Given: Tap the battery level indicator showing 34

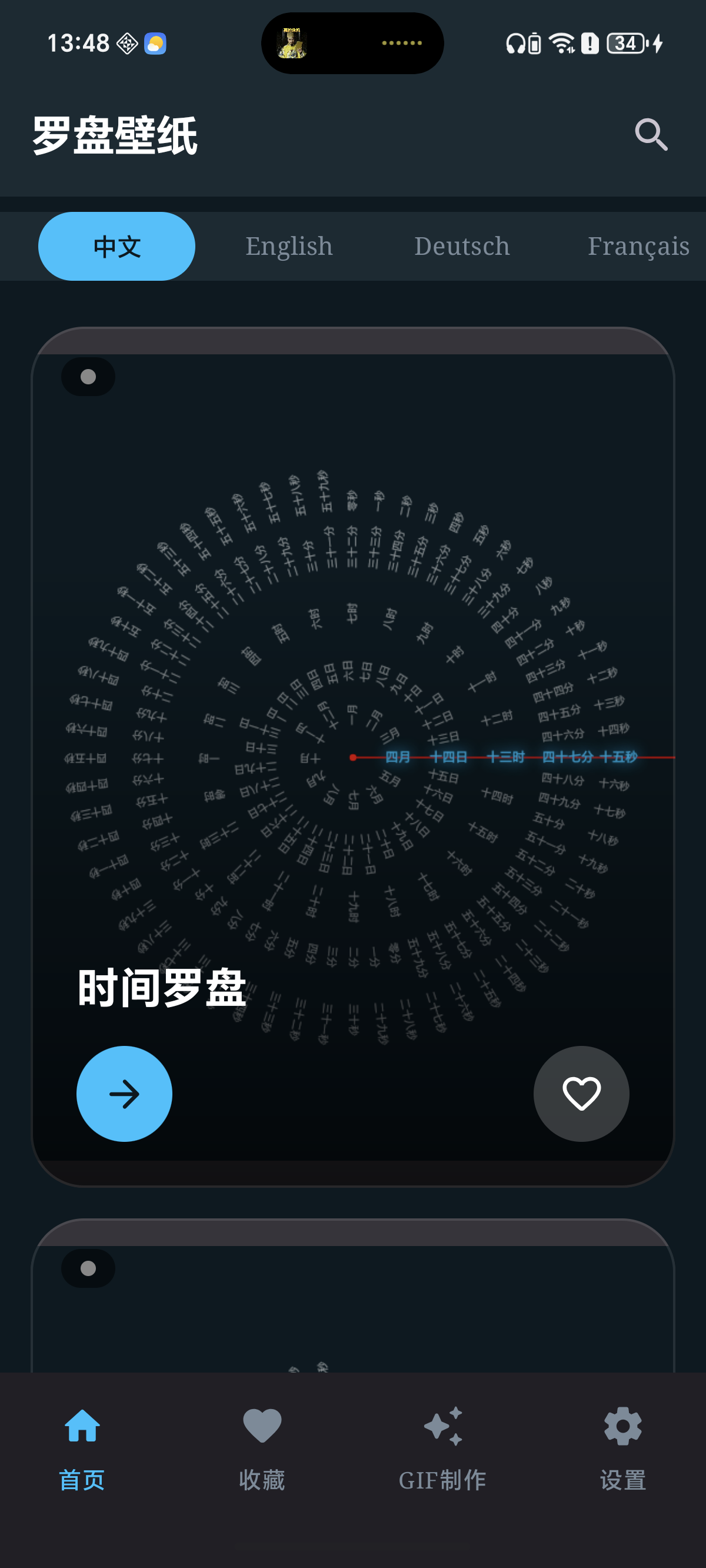Looking at the screenshot, I should [624, 42].
